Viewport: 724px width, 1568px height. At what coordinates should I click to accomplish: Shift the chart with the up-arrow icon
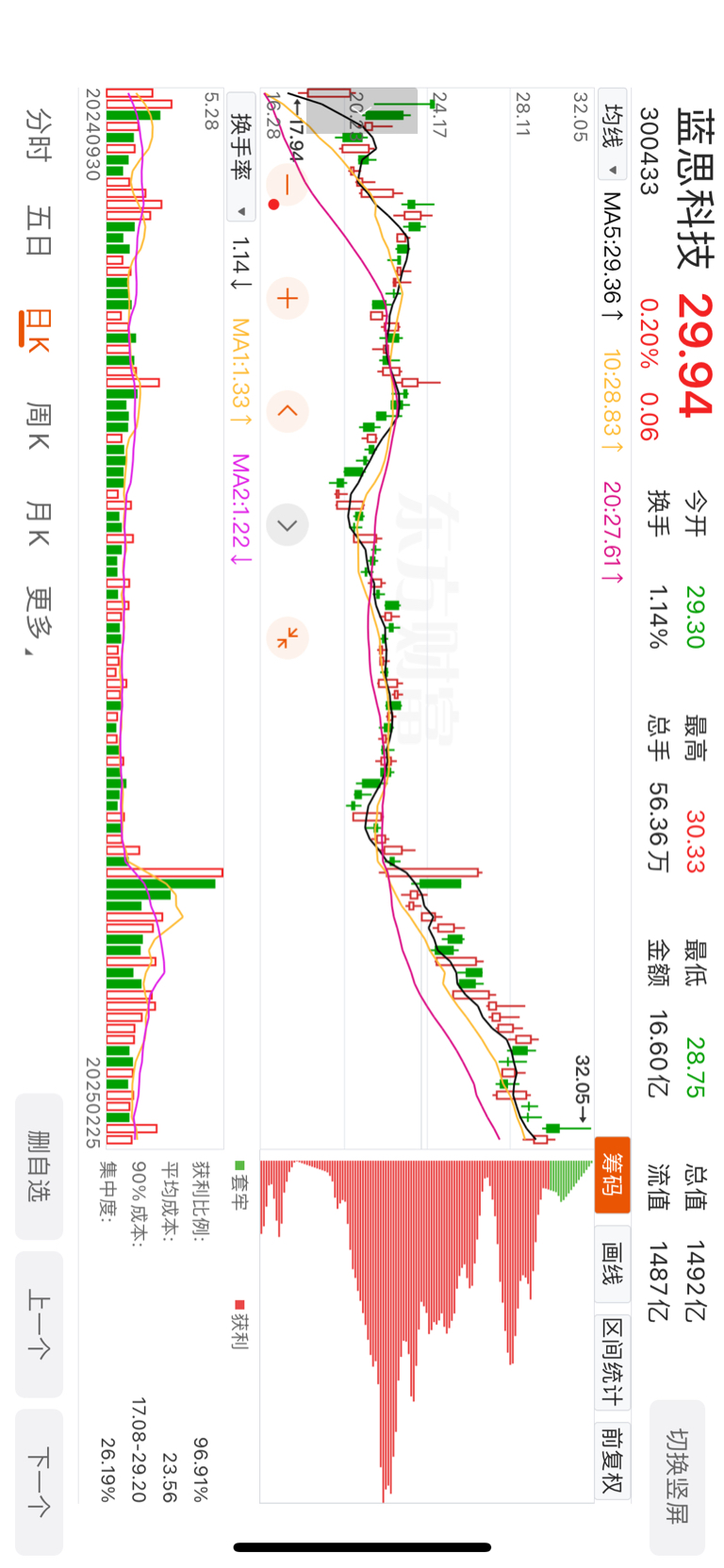[x=288, y=411]
